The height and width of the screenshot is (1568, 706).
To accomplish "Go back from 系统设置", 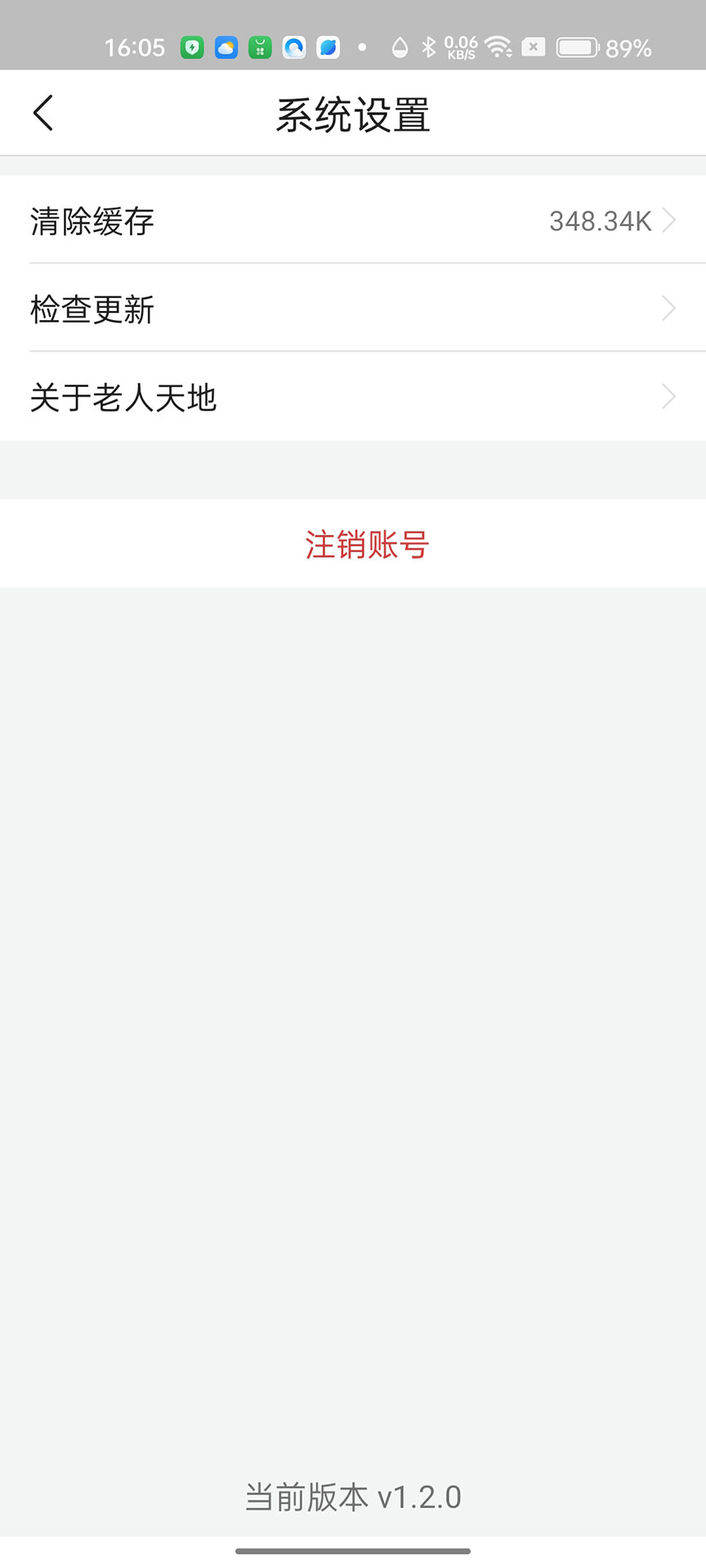I will pyautogui.click(x=43, y=113).
